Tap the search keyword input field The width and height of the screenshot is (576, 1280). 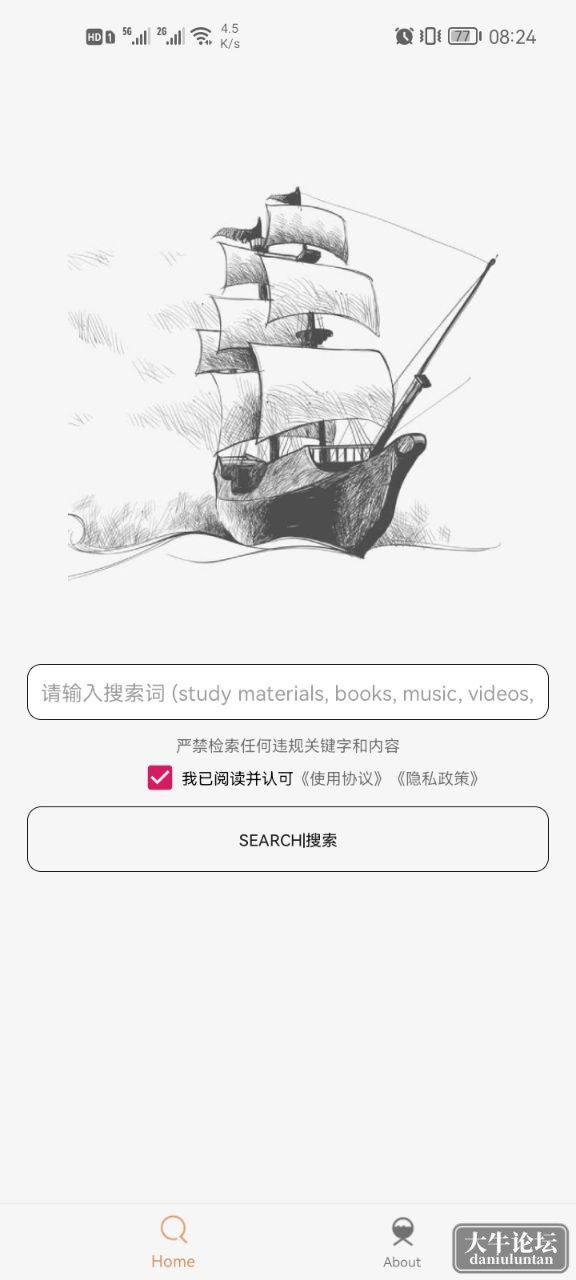click(288, 692)
